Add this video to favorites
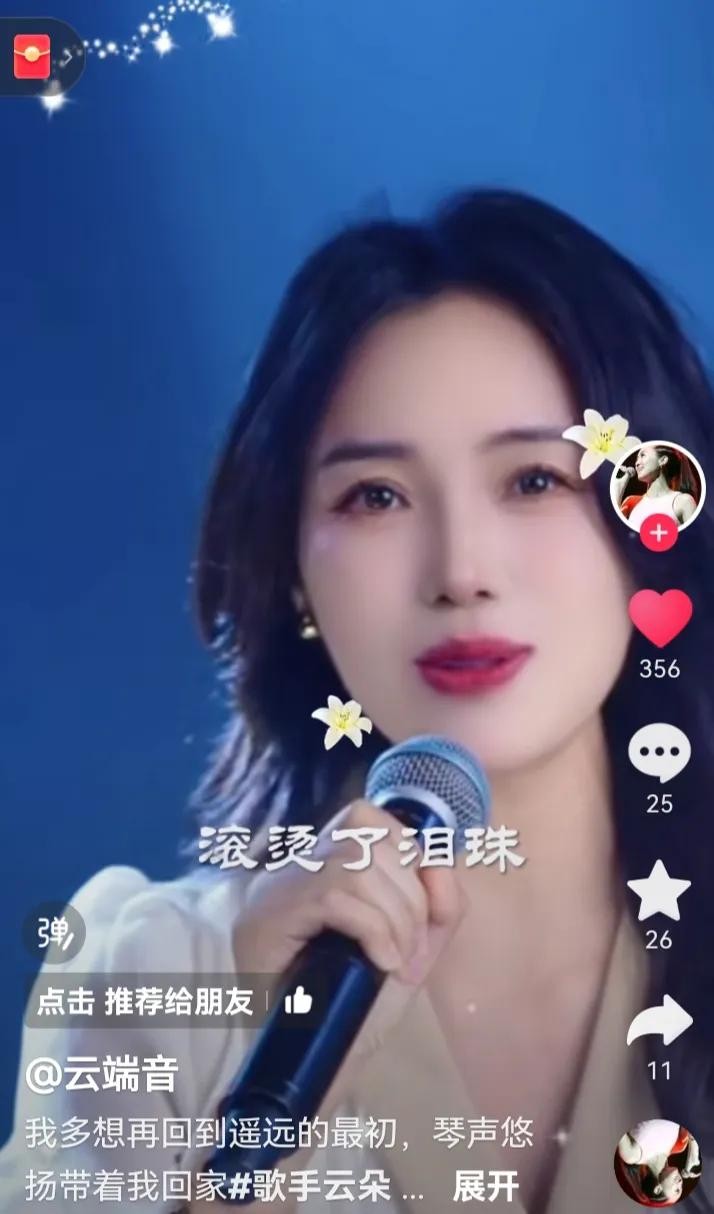 coord(659,891)
